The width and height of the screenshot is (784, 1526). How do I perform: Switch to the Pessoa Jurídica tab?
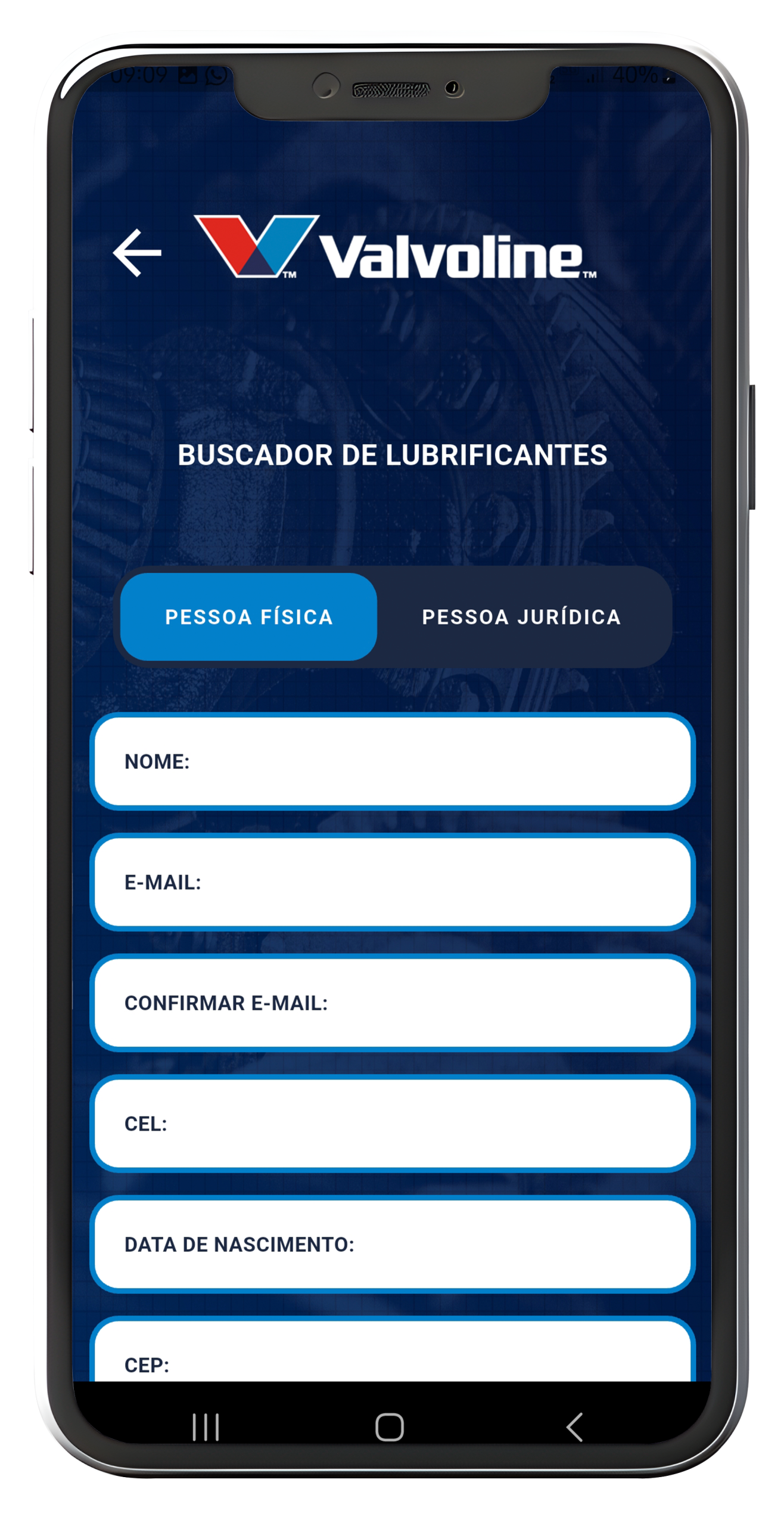(521, 616)
